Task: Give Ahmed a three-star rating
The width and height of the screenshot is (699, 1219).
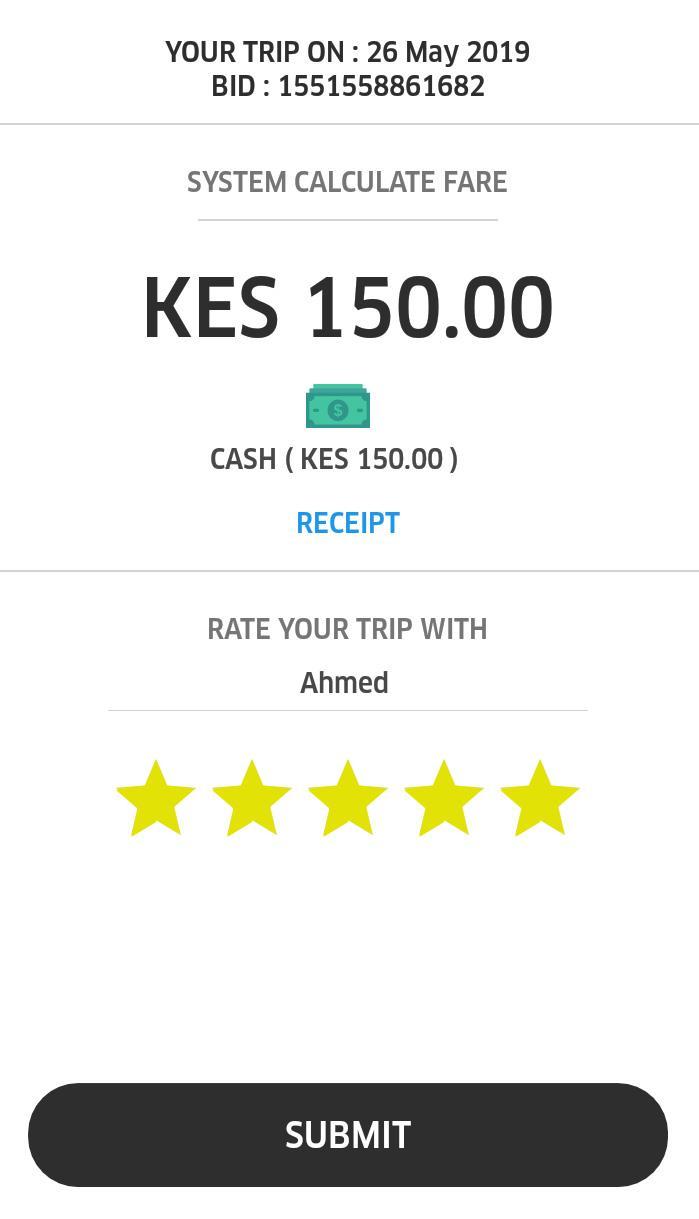Action: tap(348, 799)
